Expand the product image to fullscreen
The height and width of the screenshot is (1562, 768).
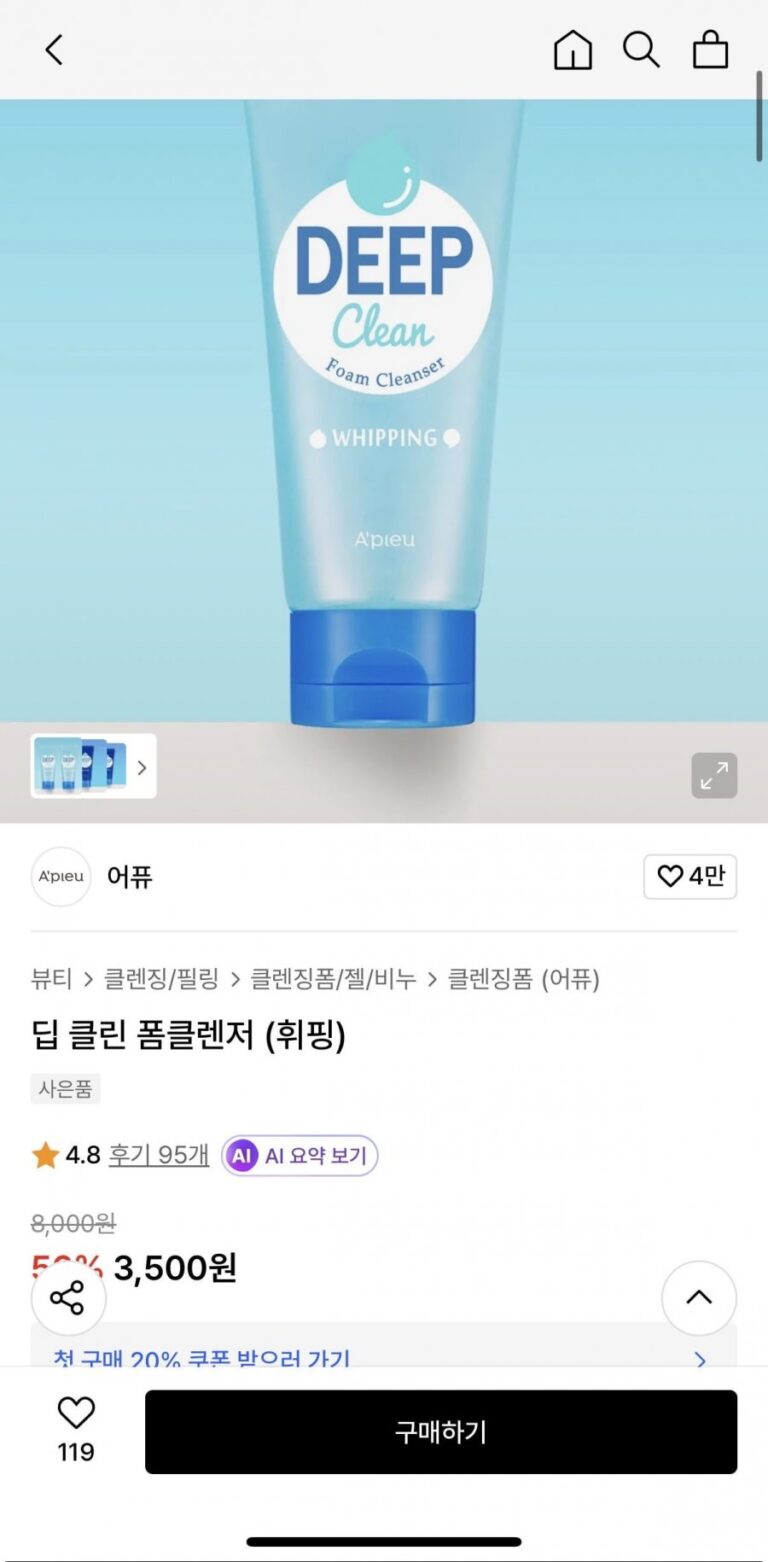(x=714, y=775)
